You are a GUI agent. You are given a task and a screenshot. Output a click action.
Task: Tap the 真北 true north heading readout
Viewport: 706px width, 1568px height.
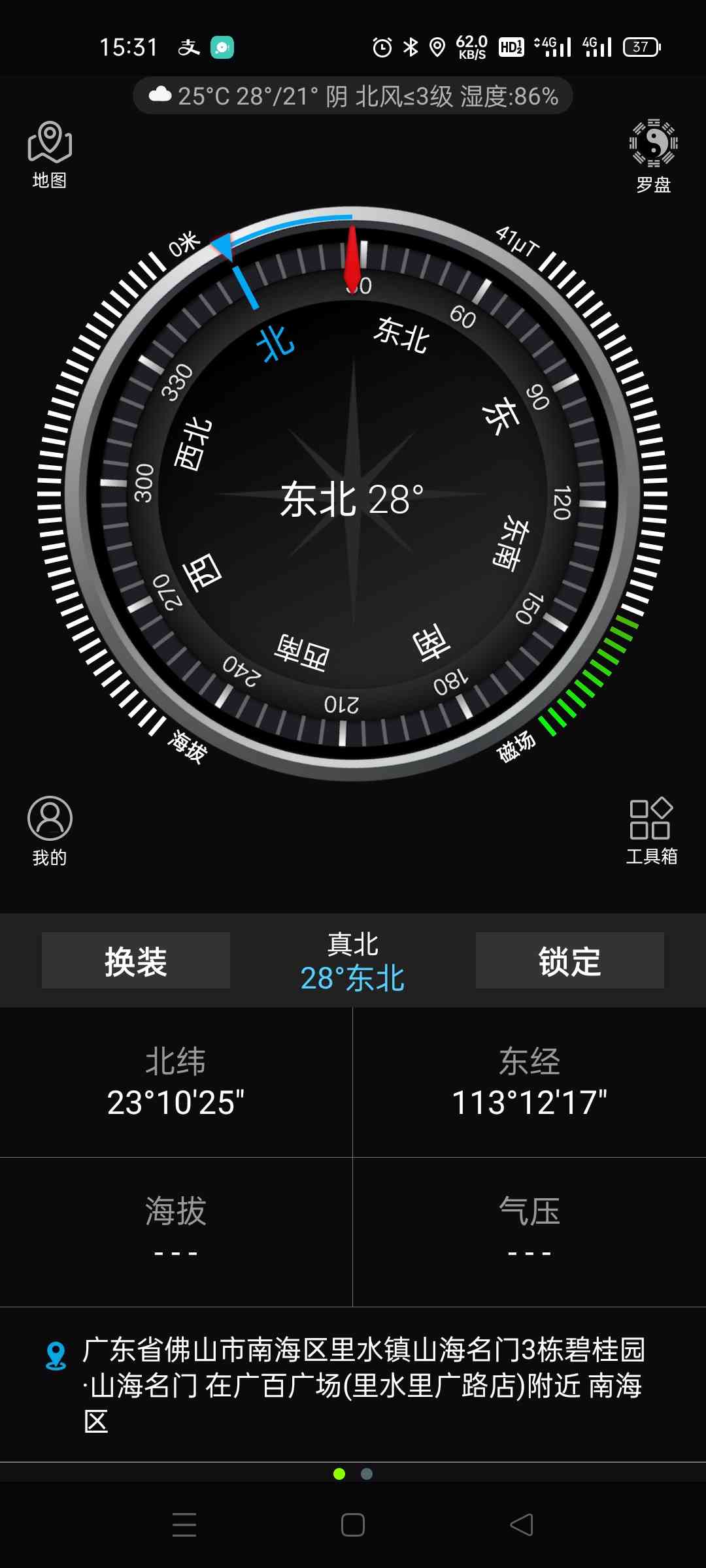click(x=352, y=962)
